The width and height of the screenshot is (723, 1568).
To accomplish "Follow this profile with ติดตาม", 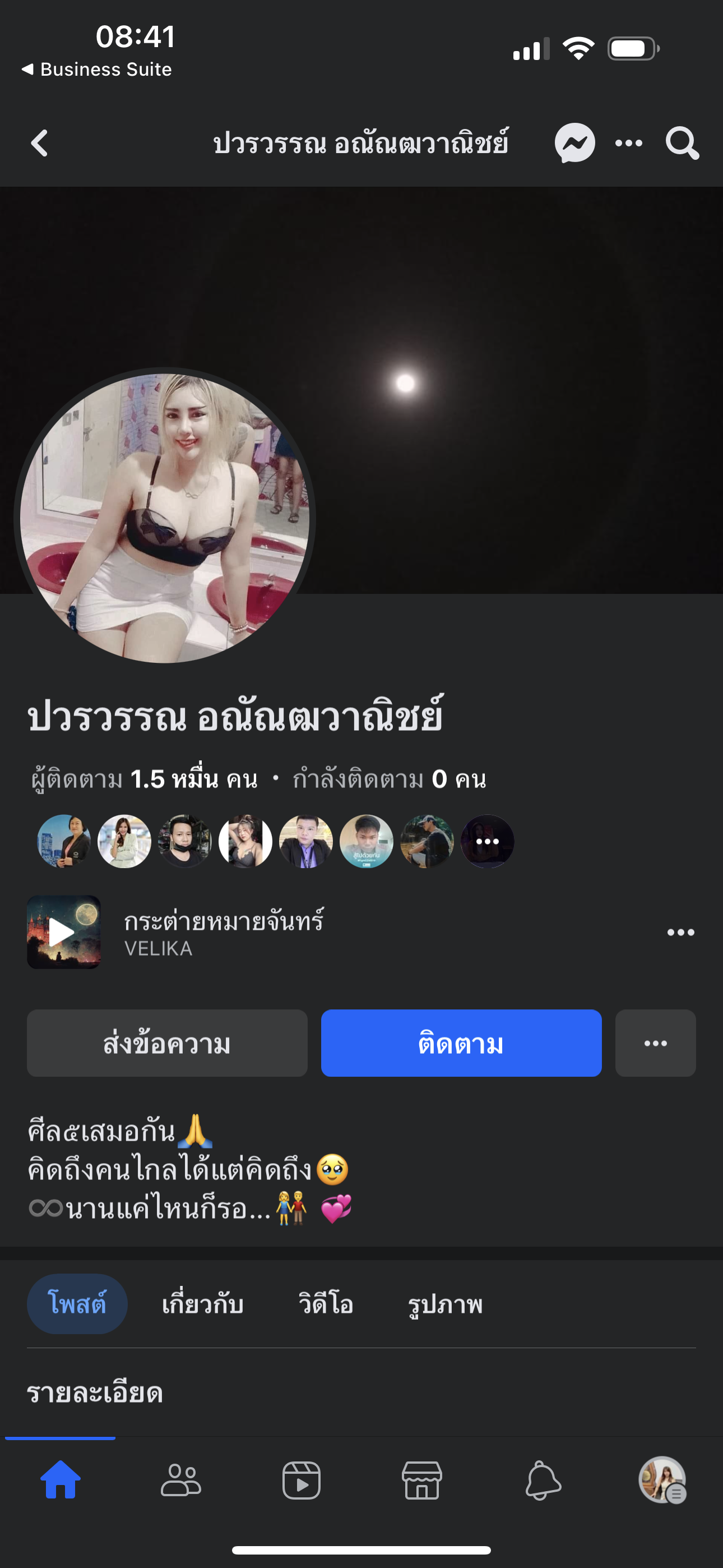I will 461,1043.
